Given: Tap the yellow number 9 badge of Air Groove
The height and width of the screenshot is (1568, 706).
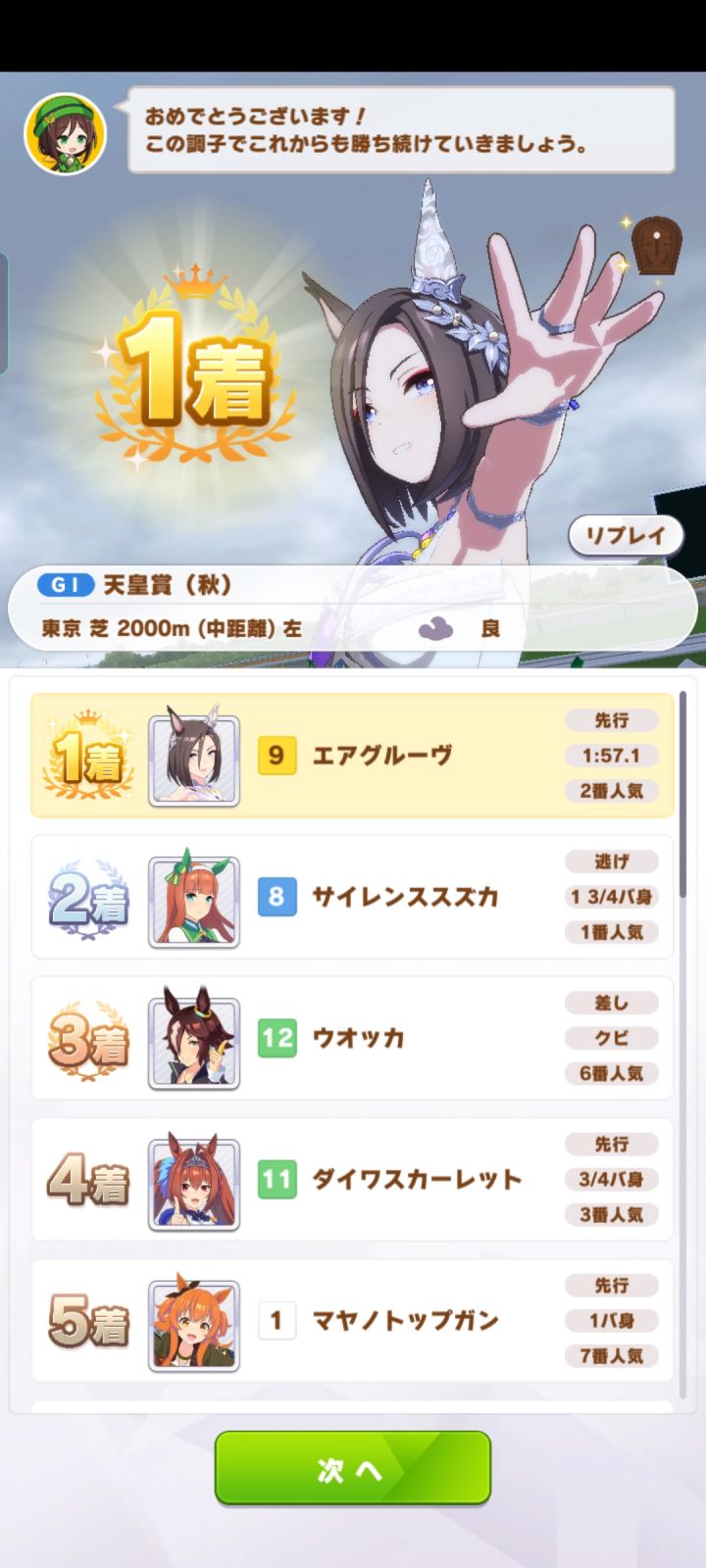Looking at the screenshot, I should [277, 755].
